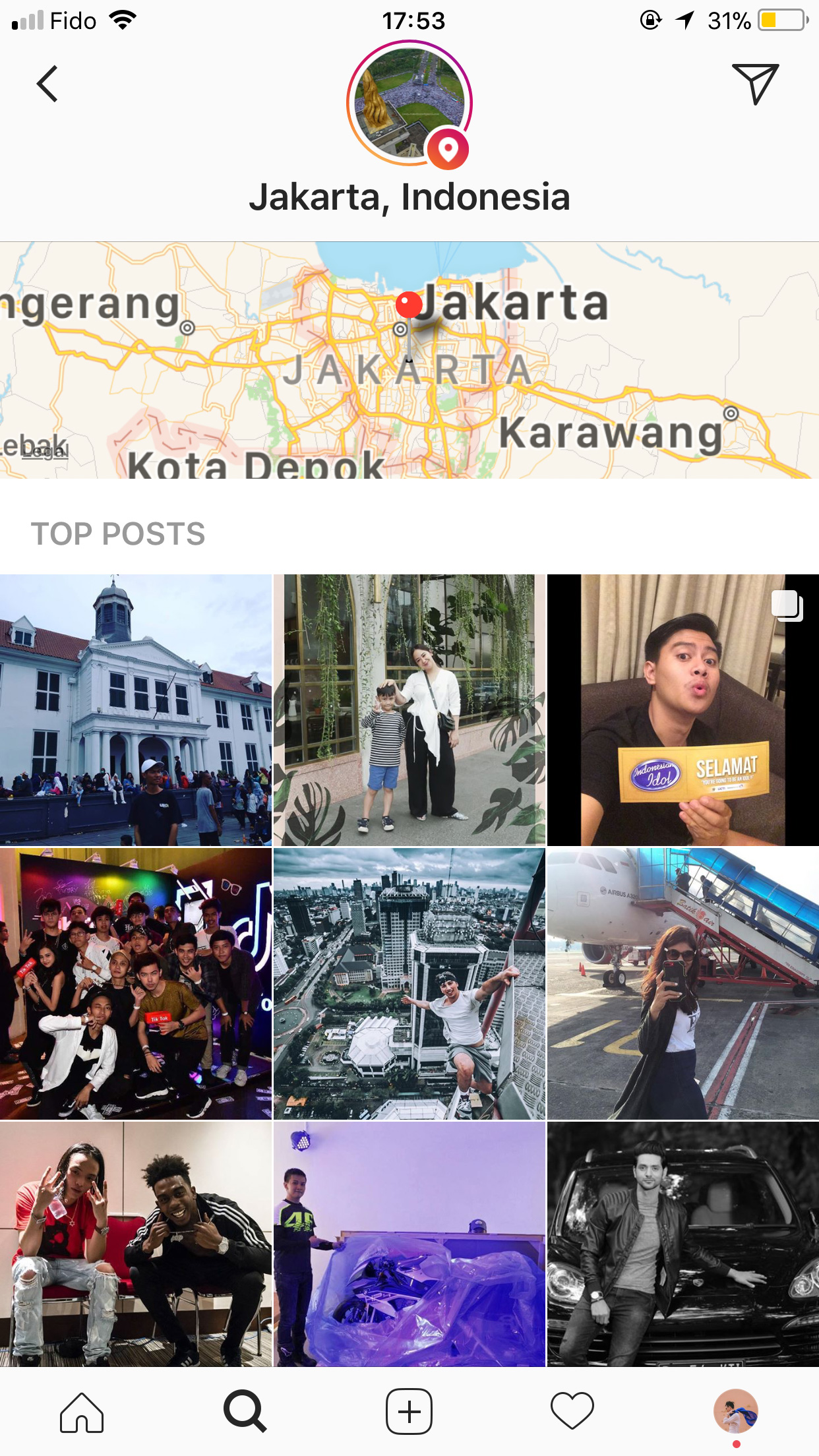
Task: Open the TikTok group photo post
Action: click(x=135, y=984)
